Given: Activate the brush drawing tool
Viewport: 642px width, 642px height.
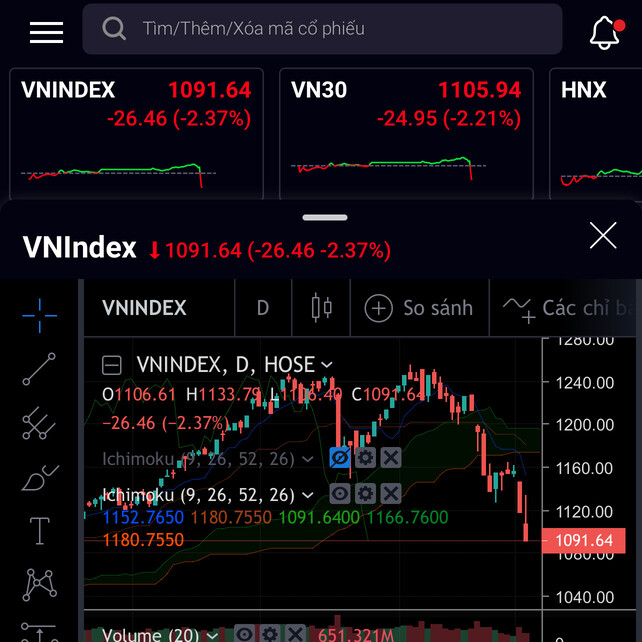Looking at the screenshot, I should click(x=40, y=478).
